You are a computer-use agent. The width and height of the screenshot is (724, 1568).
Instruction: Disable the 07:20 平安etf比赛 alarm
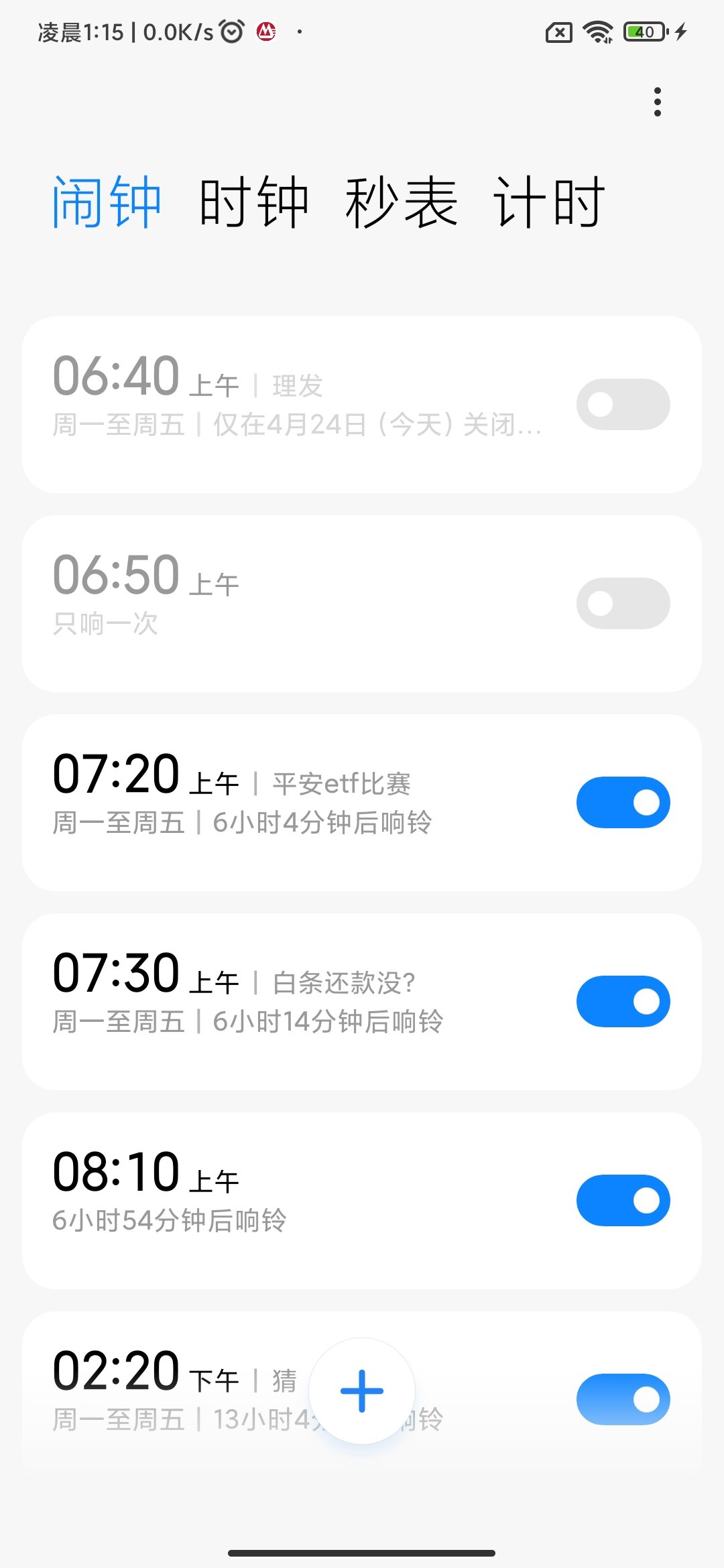click(623, 802)
